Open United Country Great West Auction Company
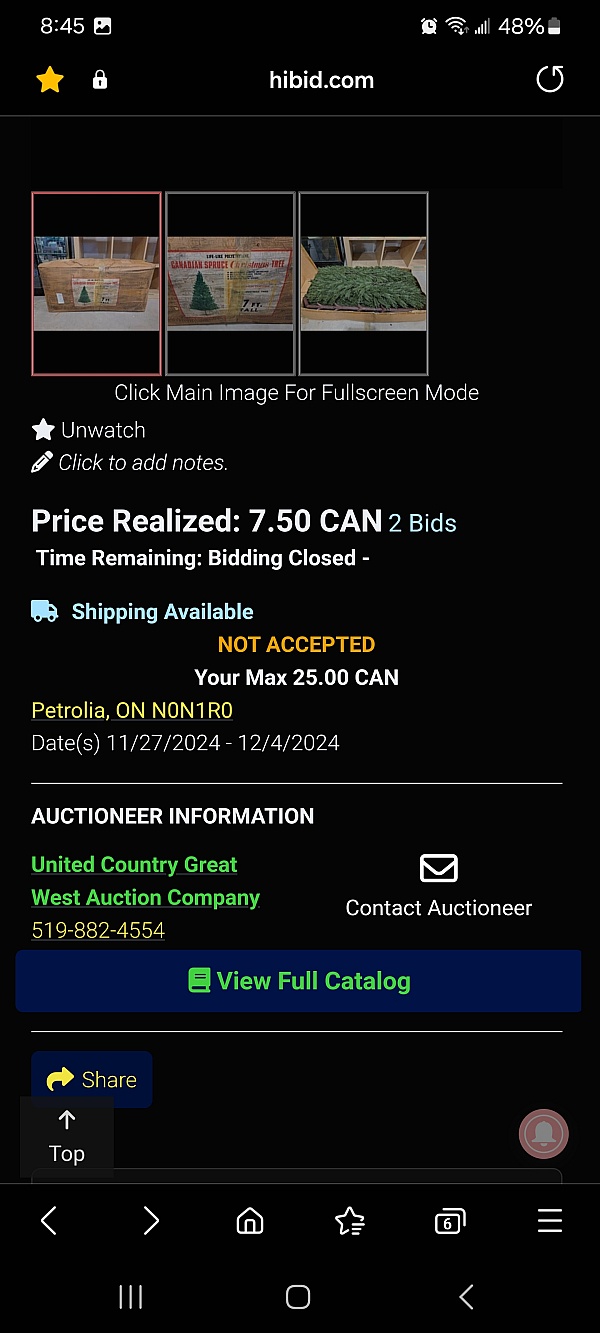Screen dimensions: 600x1333 pos(145,881)
